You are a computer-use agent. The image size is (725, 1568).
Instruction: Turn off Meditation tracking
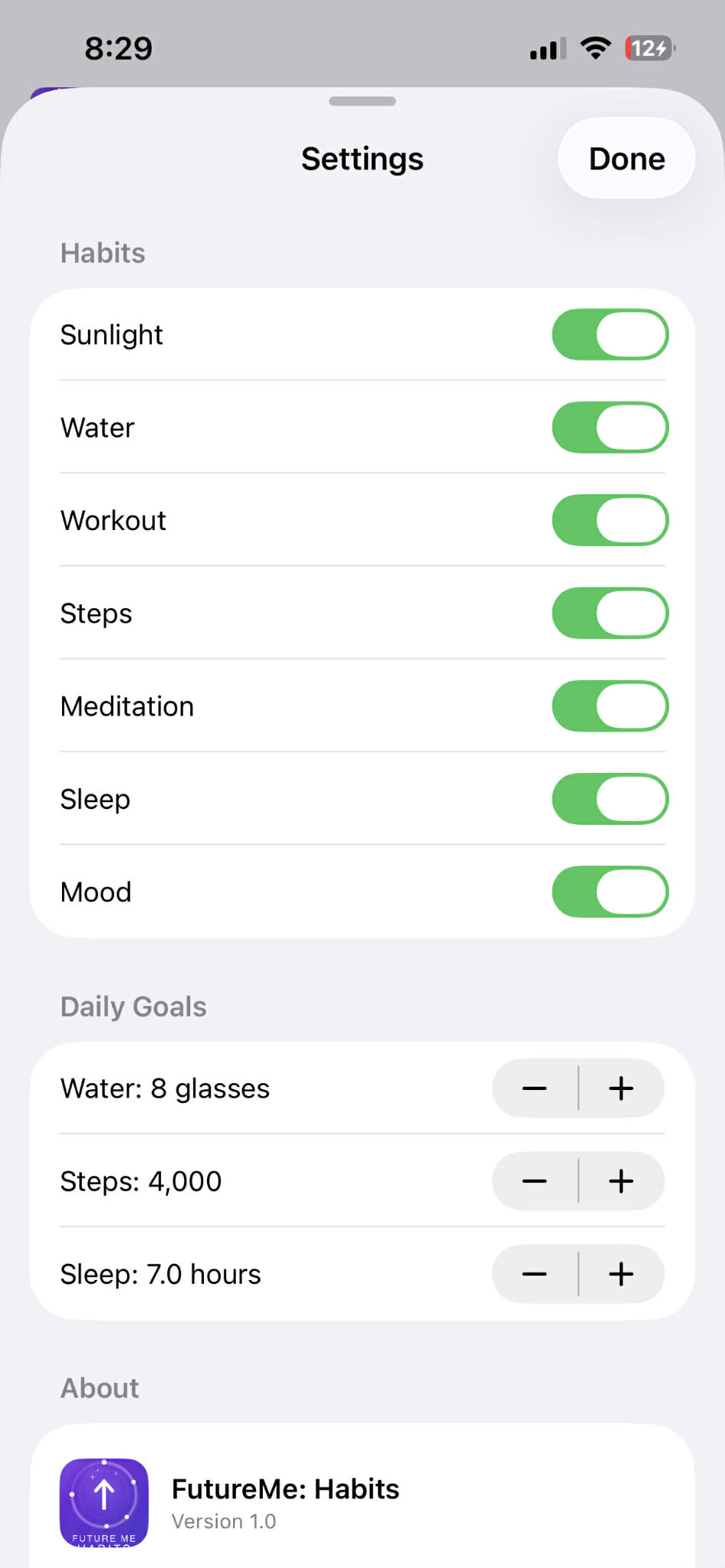609,705
